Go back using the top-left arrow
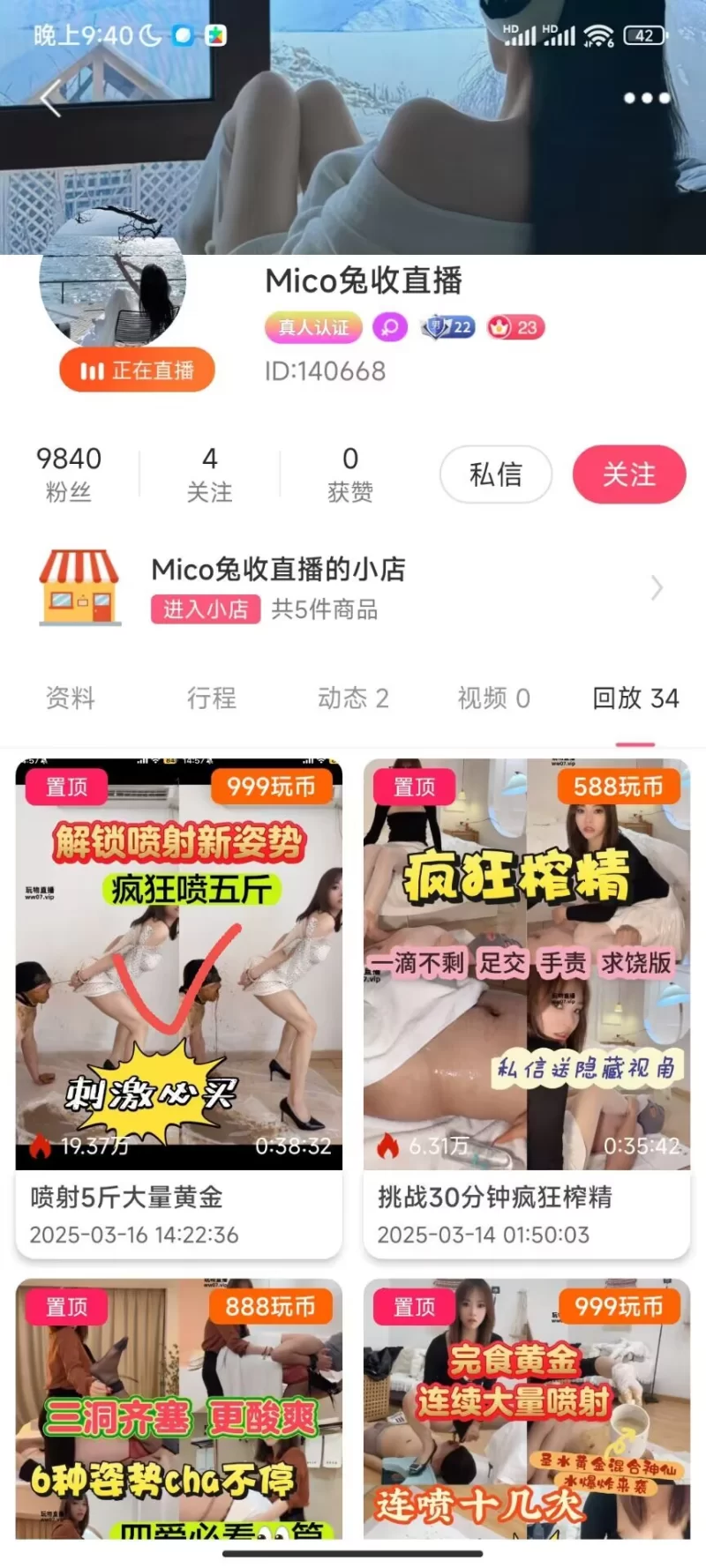Viewport: 706px width, 1568px height. [51, 98]
